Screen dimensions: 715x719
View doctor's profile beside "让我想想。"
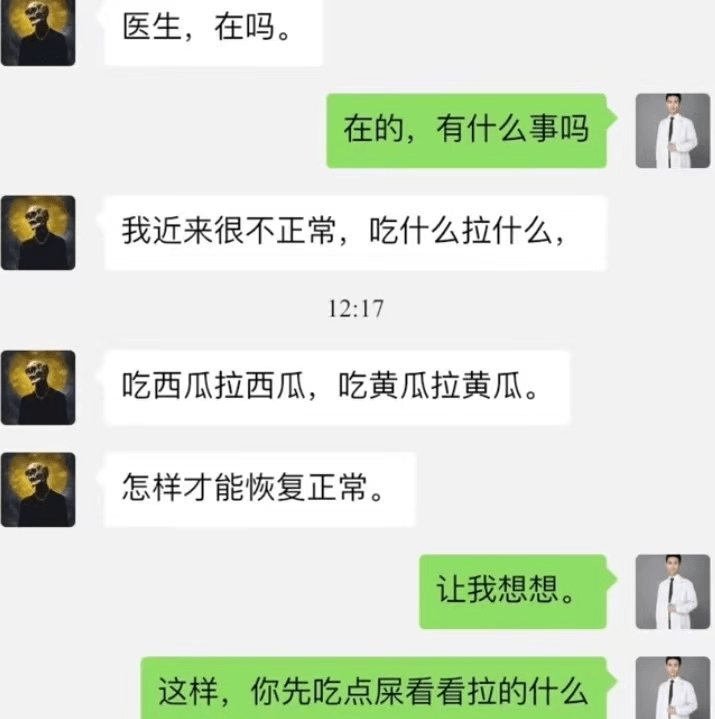pyautogui.click(x=666, y=592)
